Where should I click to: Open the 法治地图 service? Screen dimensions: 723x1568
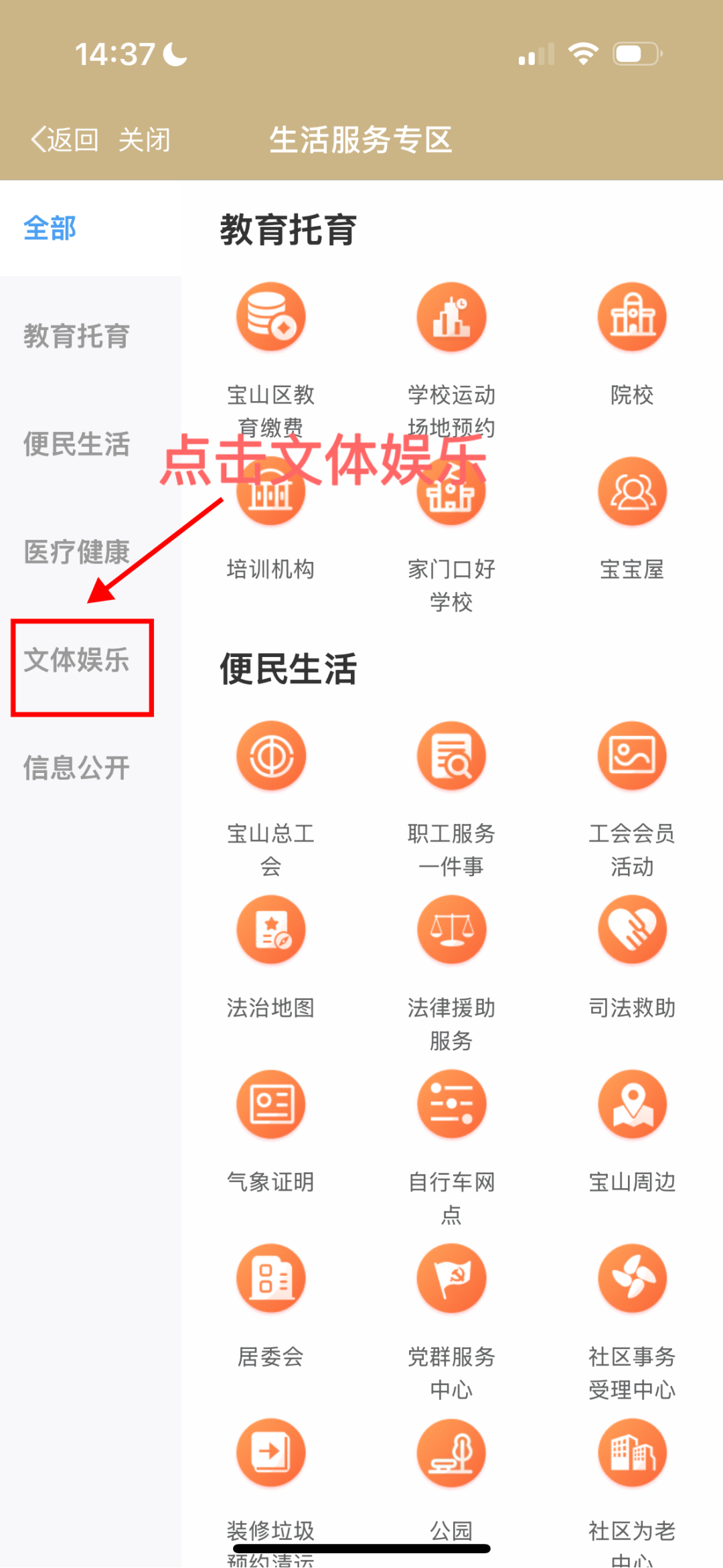tap(271, 930)
